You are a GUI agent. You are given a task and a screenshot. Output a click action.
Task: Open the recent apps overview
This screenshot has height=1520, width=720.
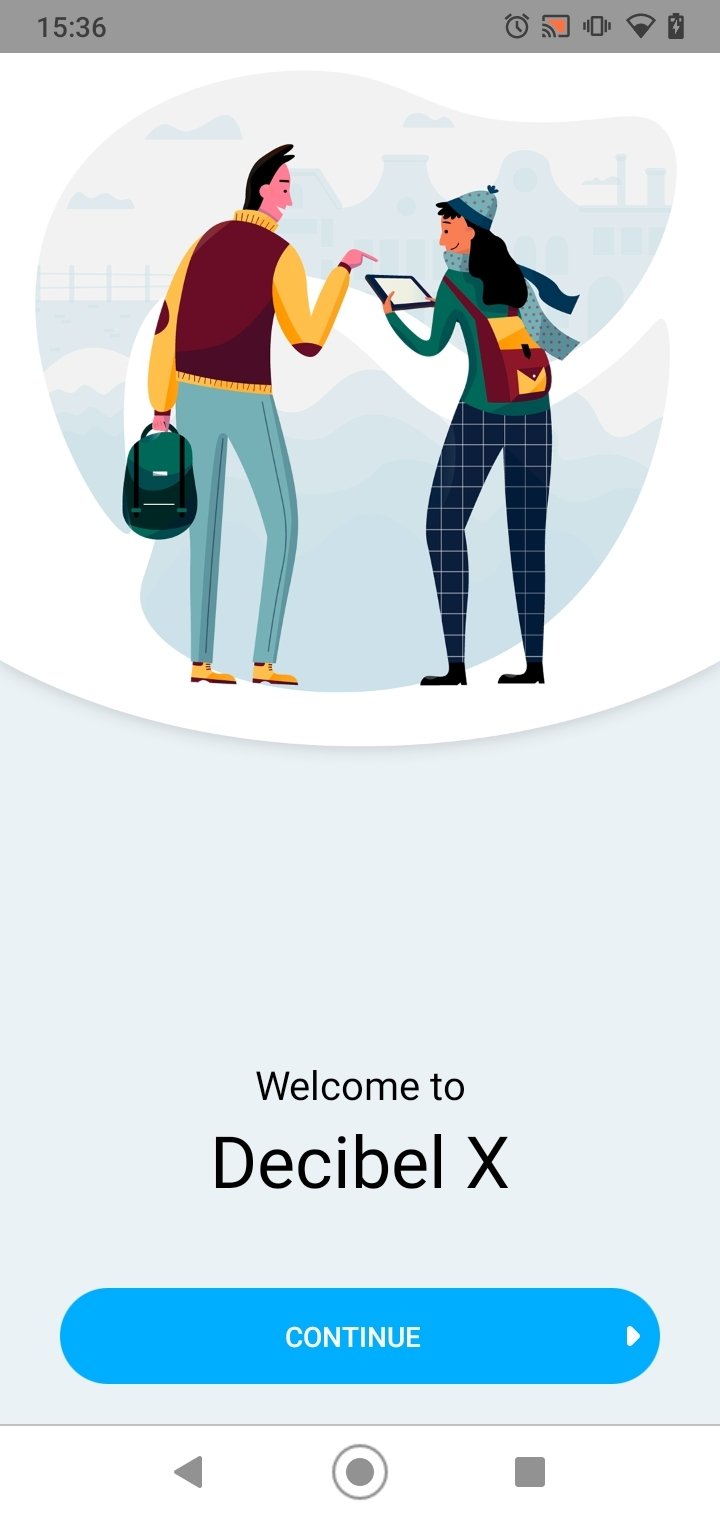(530, 1472)
